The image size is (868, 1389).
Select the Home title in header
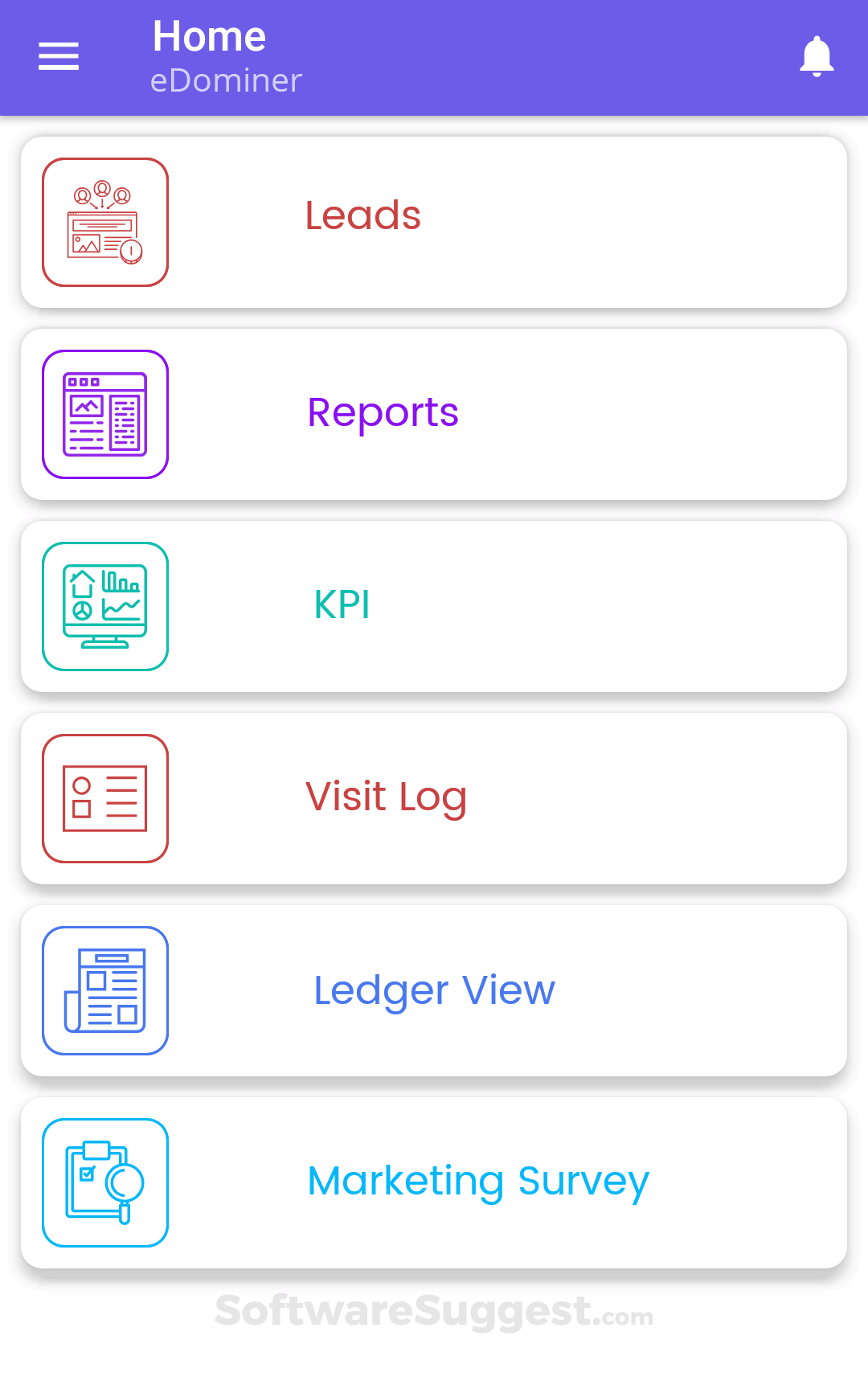(209, 35)
